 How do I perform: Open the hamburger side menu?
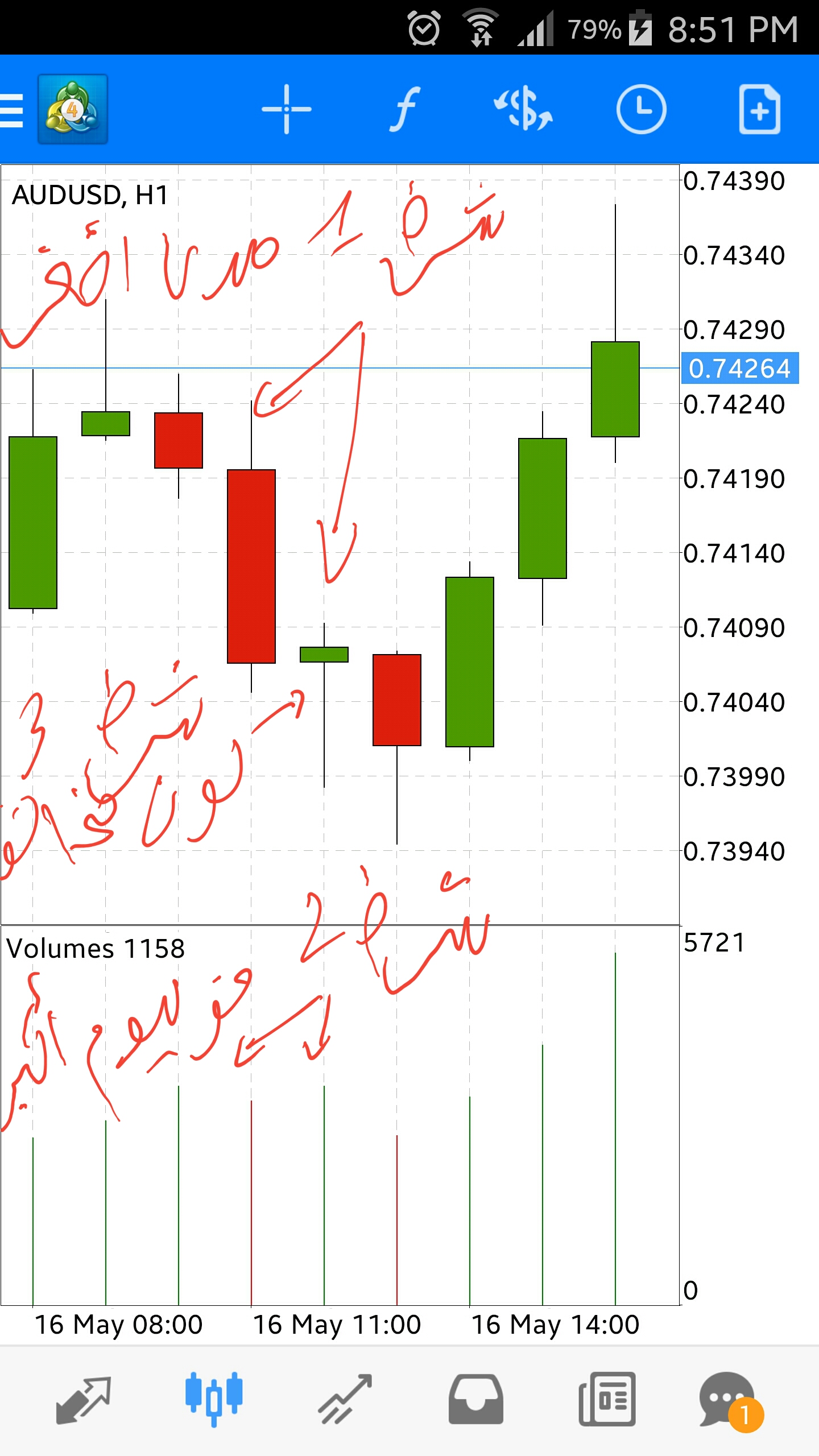click(13, 109)
